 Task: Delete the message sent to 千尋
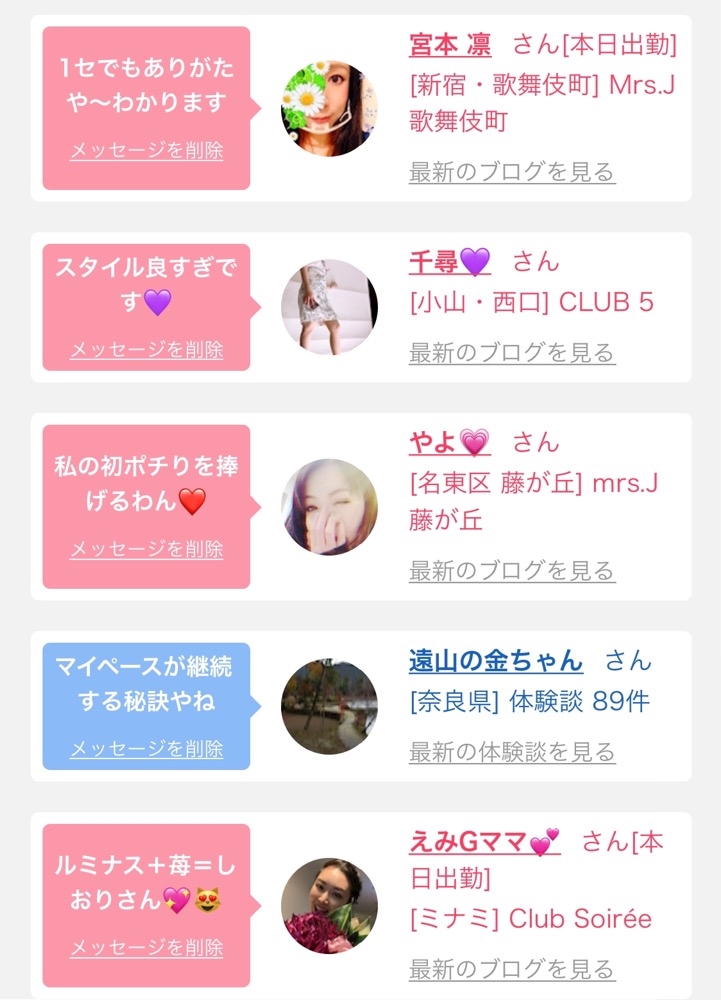146,350
